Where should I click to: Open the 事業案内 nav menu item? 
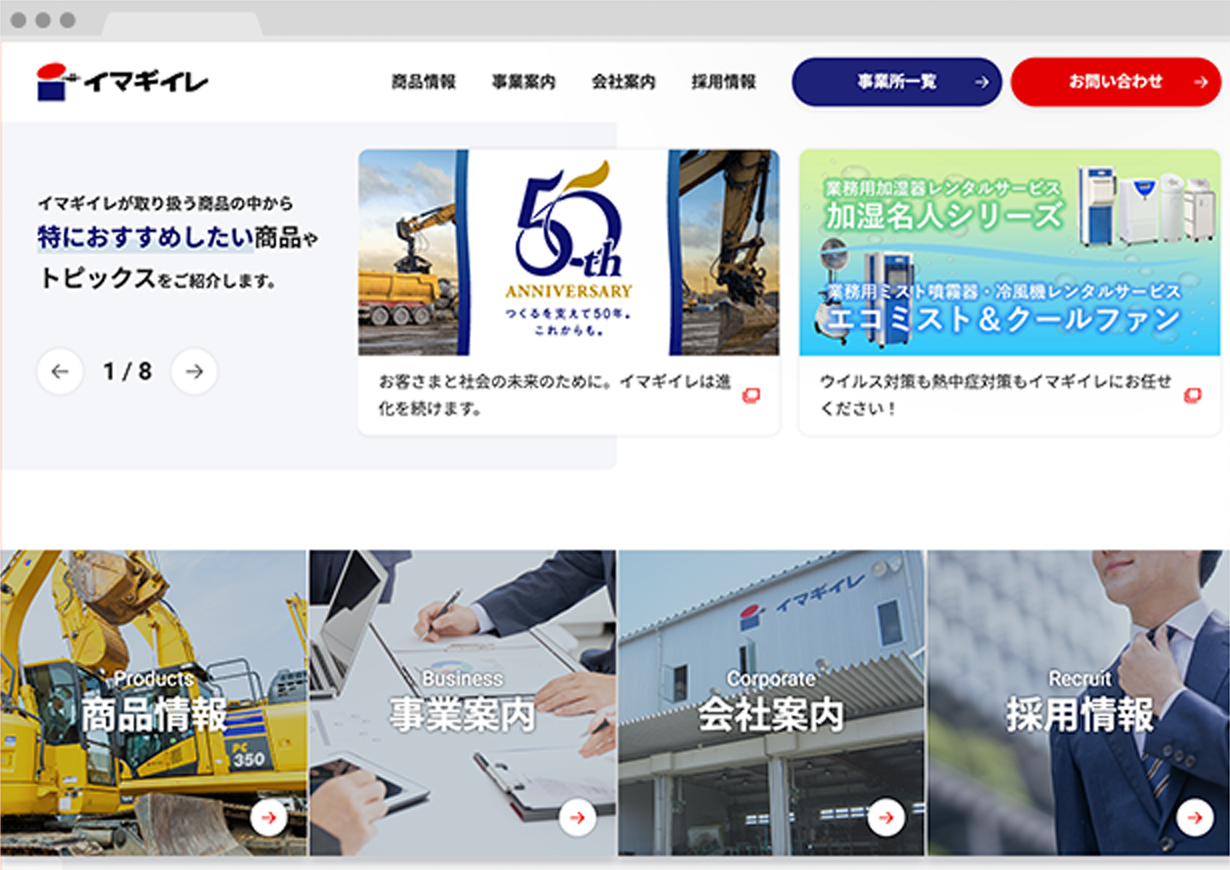tap(523, 82)
